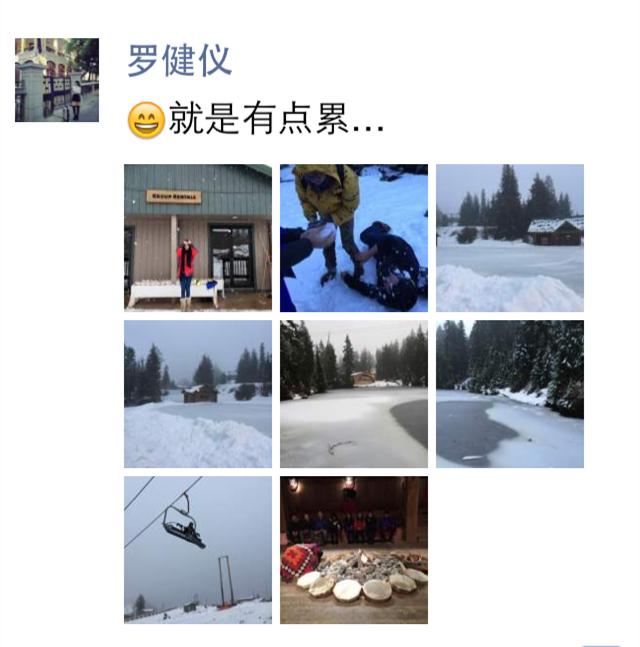View photo of half-frozen pond with pine trees
The image size is (640, 647).
coord(510,394)
